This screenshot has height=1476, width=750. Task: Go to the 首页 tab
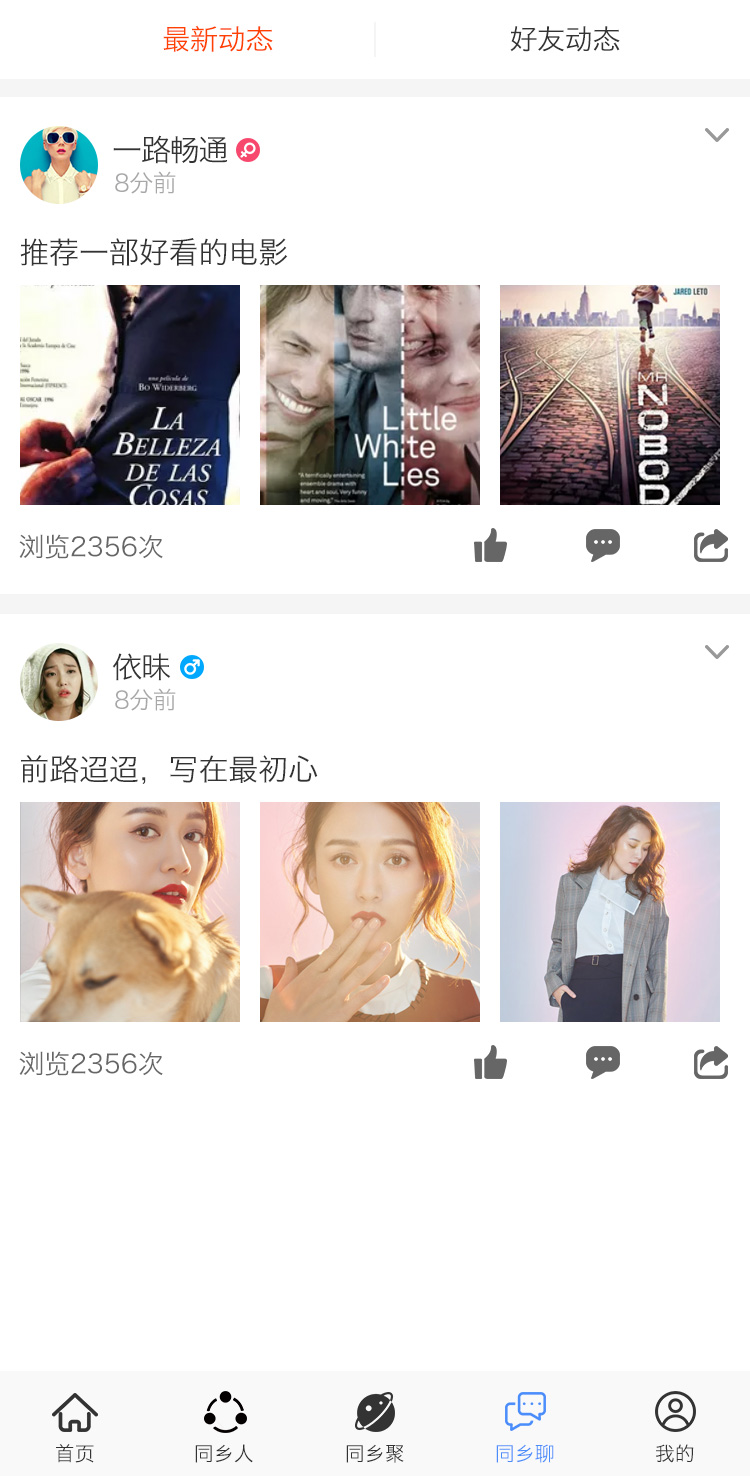[x=75, y=1427]
